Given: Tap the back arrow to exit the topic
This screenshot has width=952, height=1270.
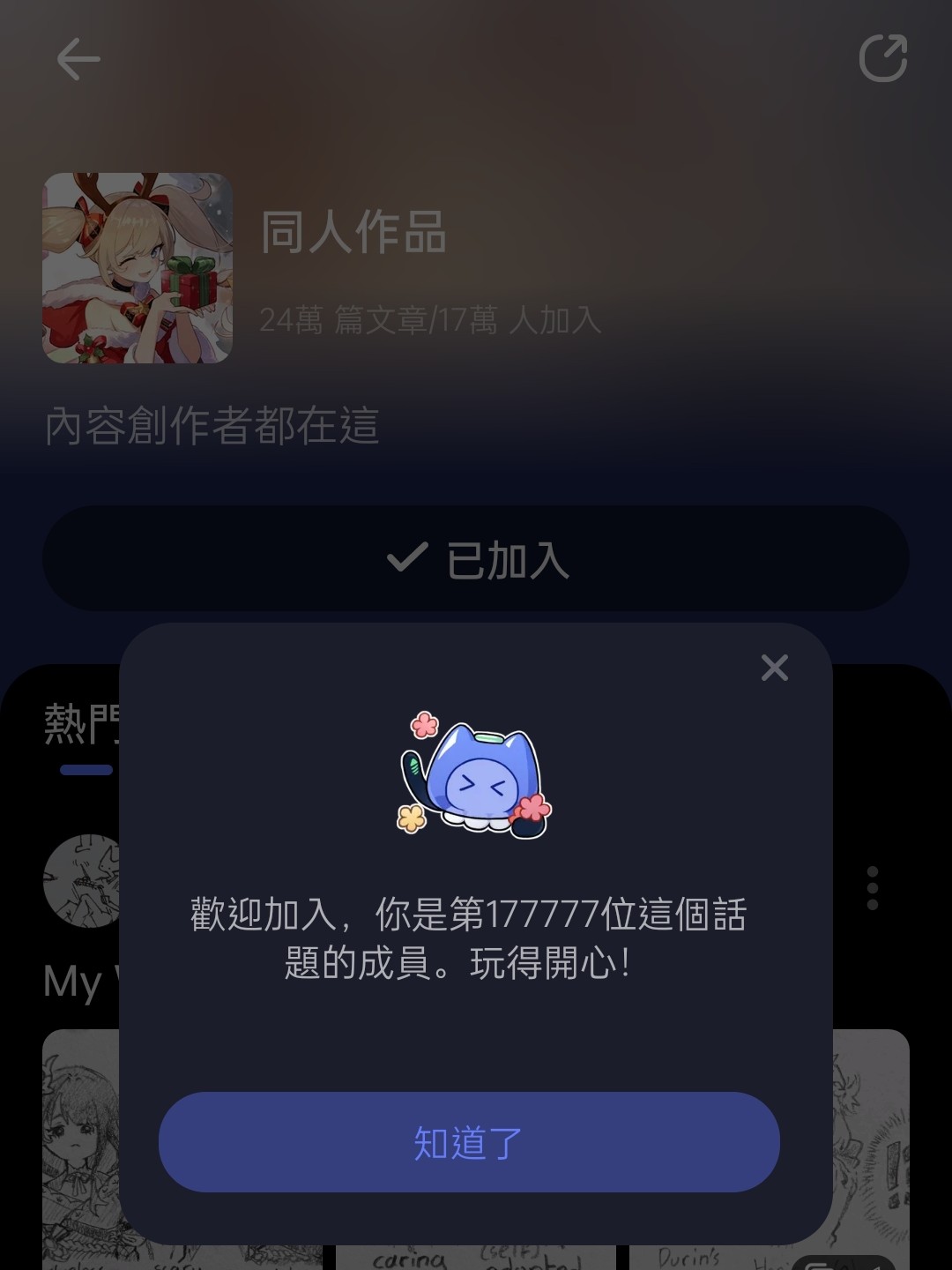Looking at the screenshot, I should (78, 58).
